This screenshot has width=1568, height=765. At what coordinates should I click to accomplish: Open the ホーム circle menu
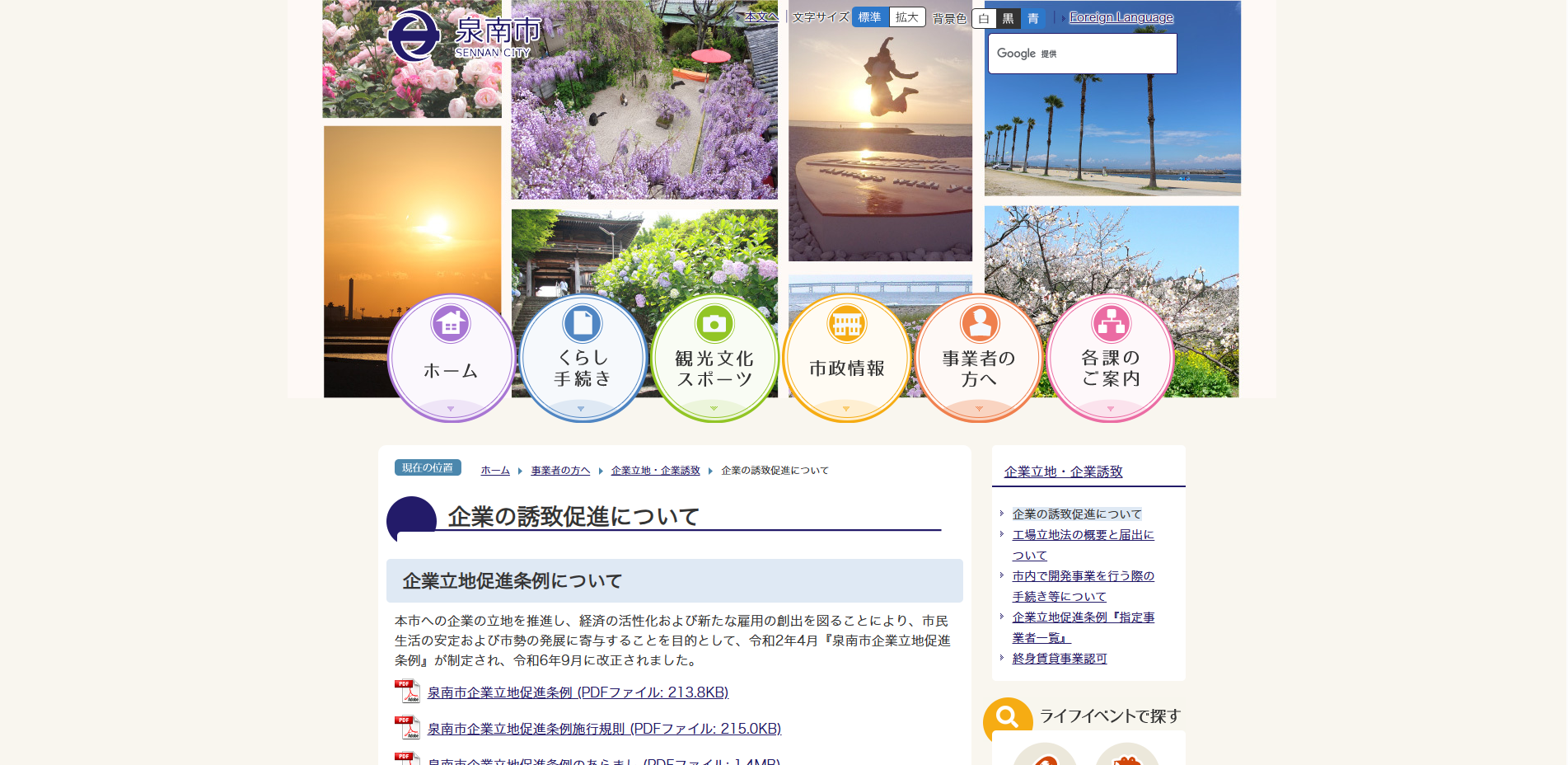point(451,359)
